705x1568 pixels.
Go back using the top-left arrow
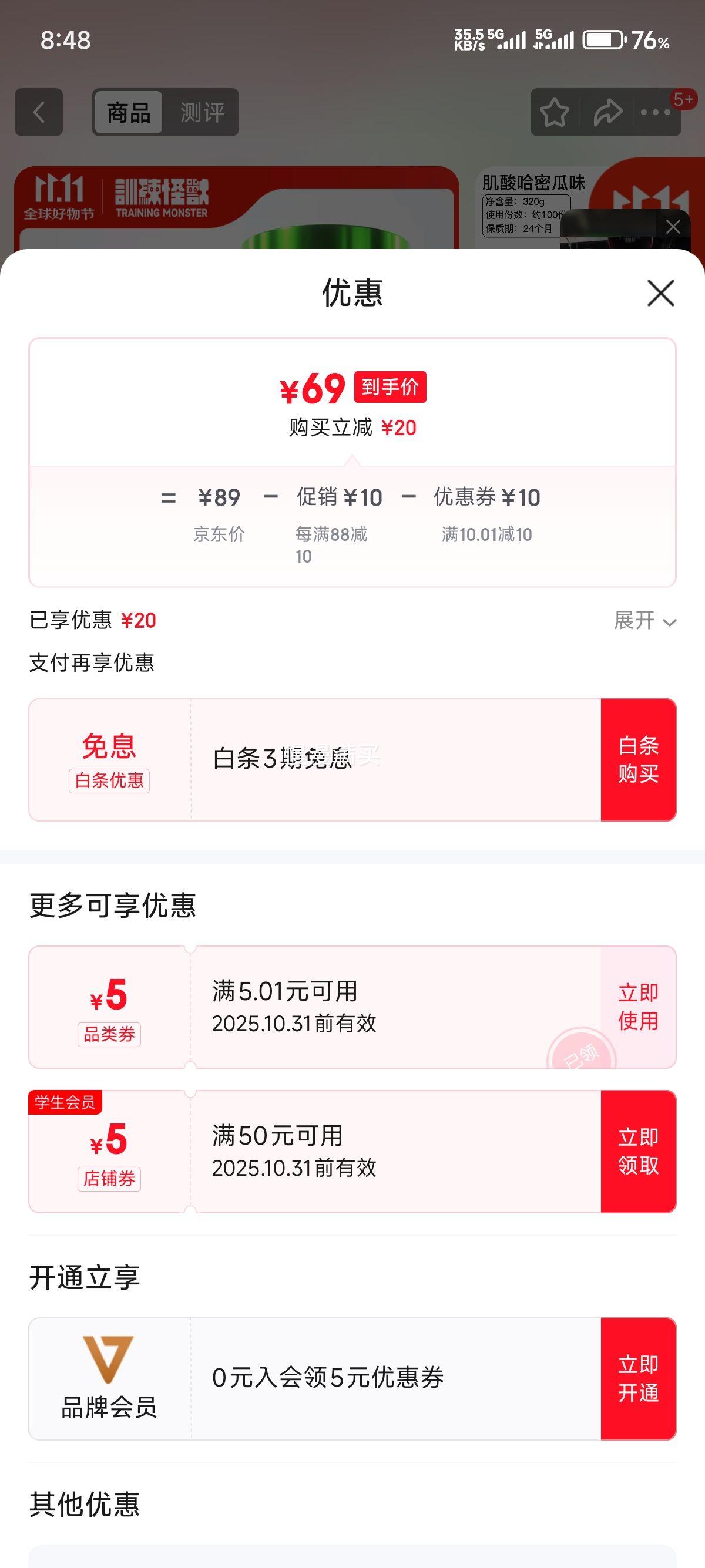click(x=39, y=112)
